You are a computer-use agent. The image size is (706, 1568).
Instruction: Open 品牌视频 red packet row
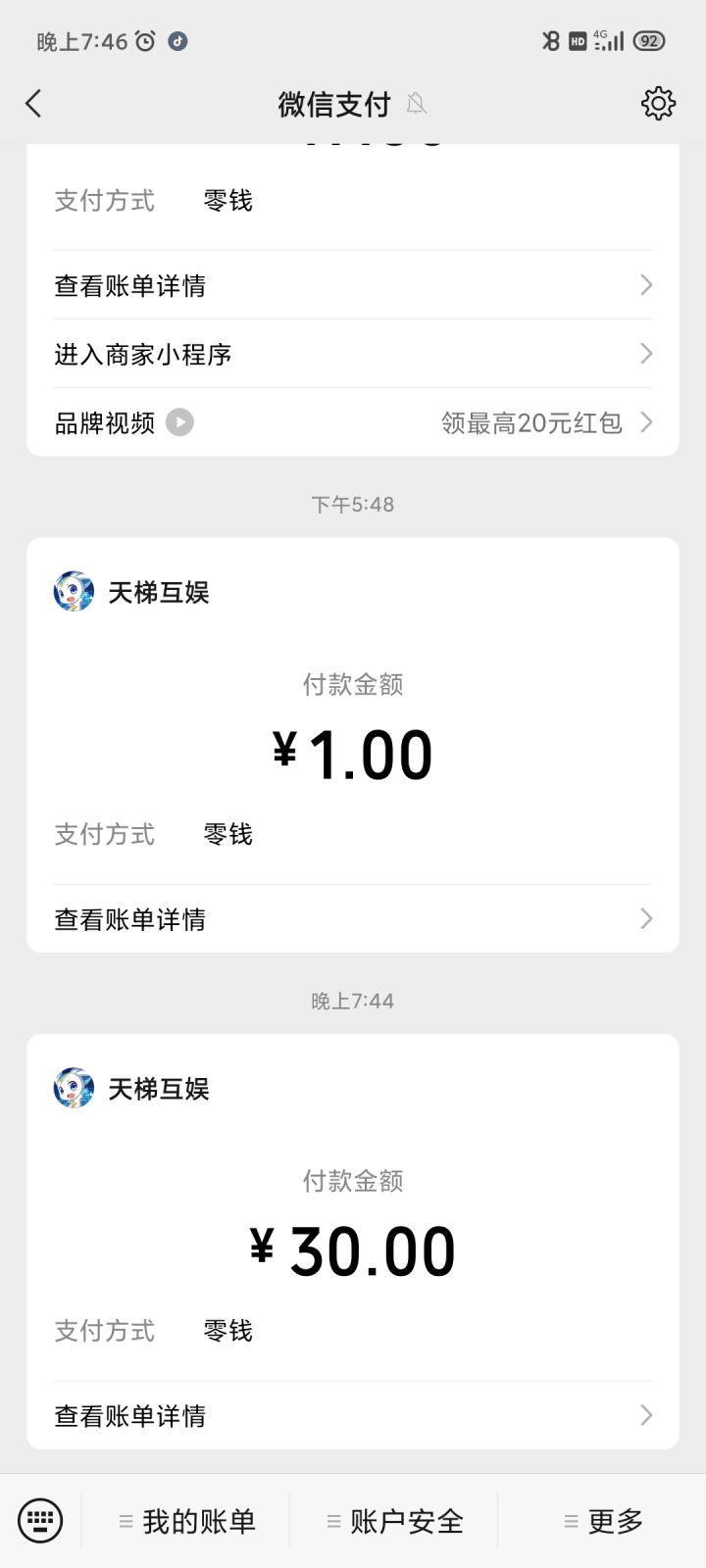353,422
